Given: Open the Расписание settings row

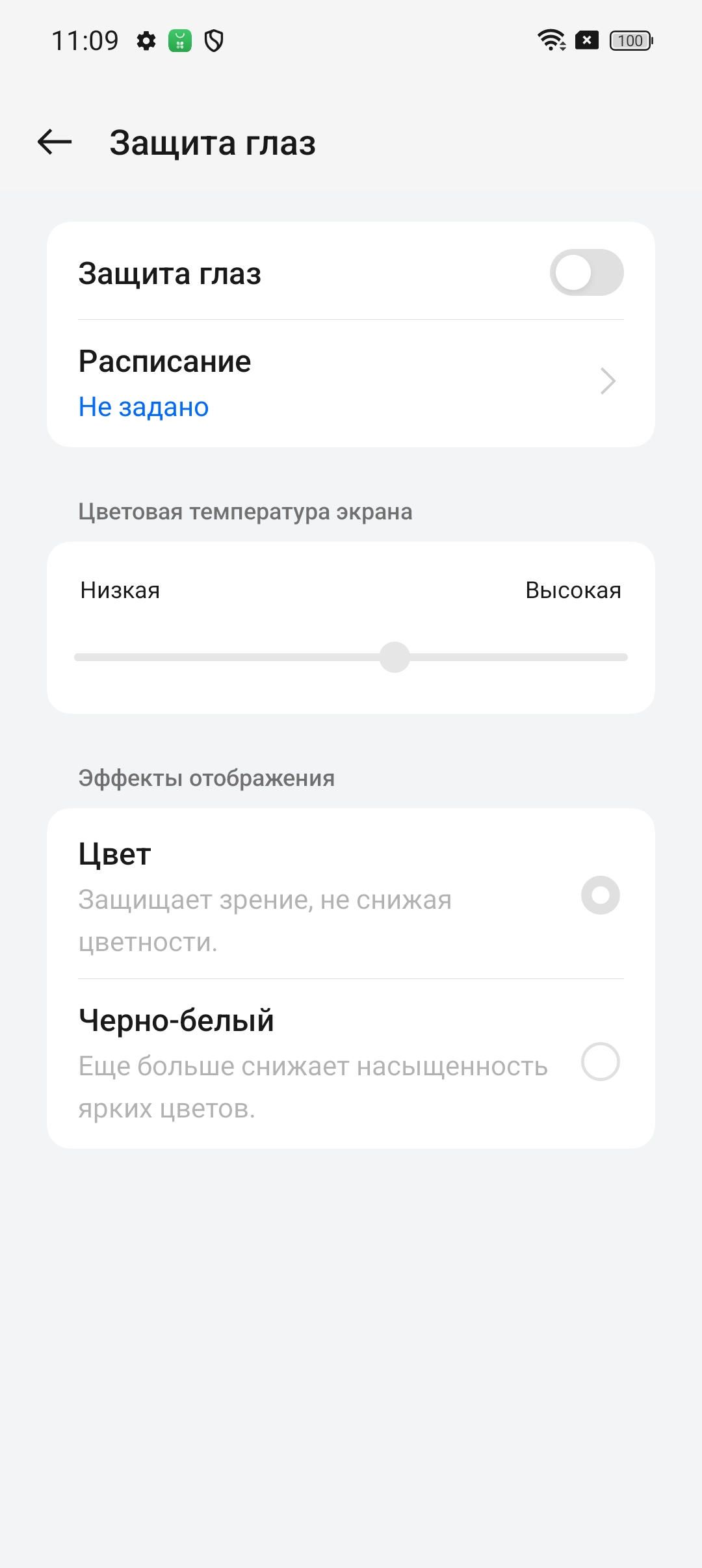Looking at the screenshot, I should click(351, 383).
